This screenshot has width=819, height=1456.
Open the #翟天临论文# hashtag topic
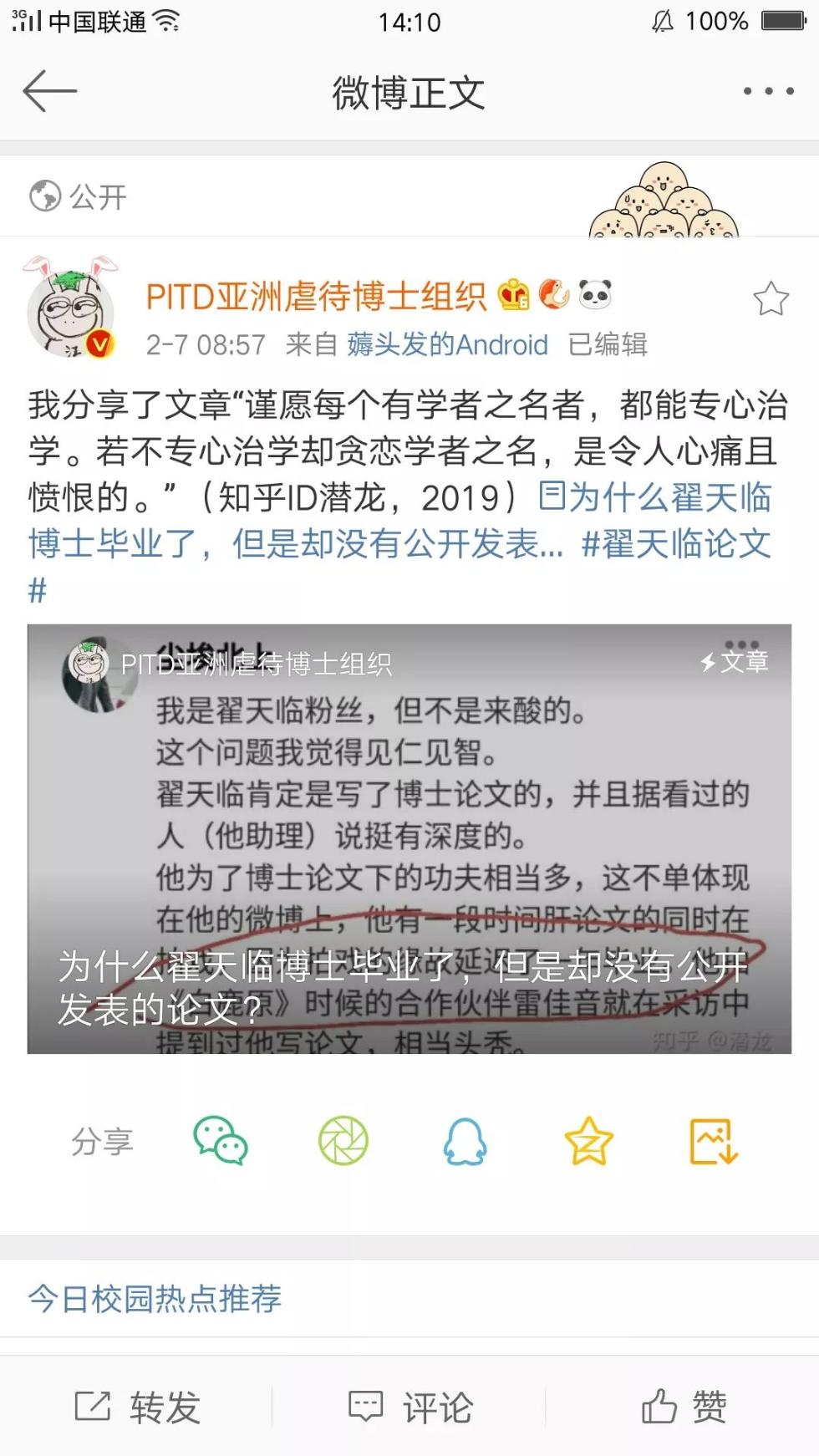click(675, 544)
